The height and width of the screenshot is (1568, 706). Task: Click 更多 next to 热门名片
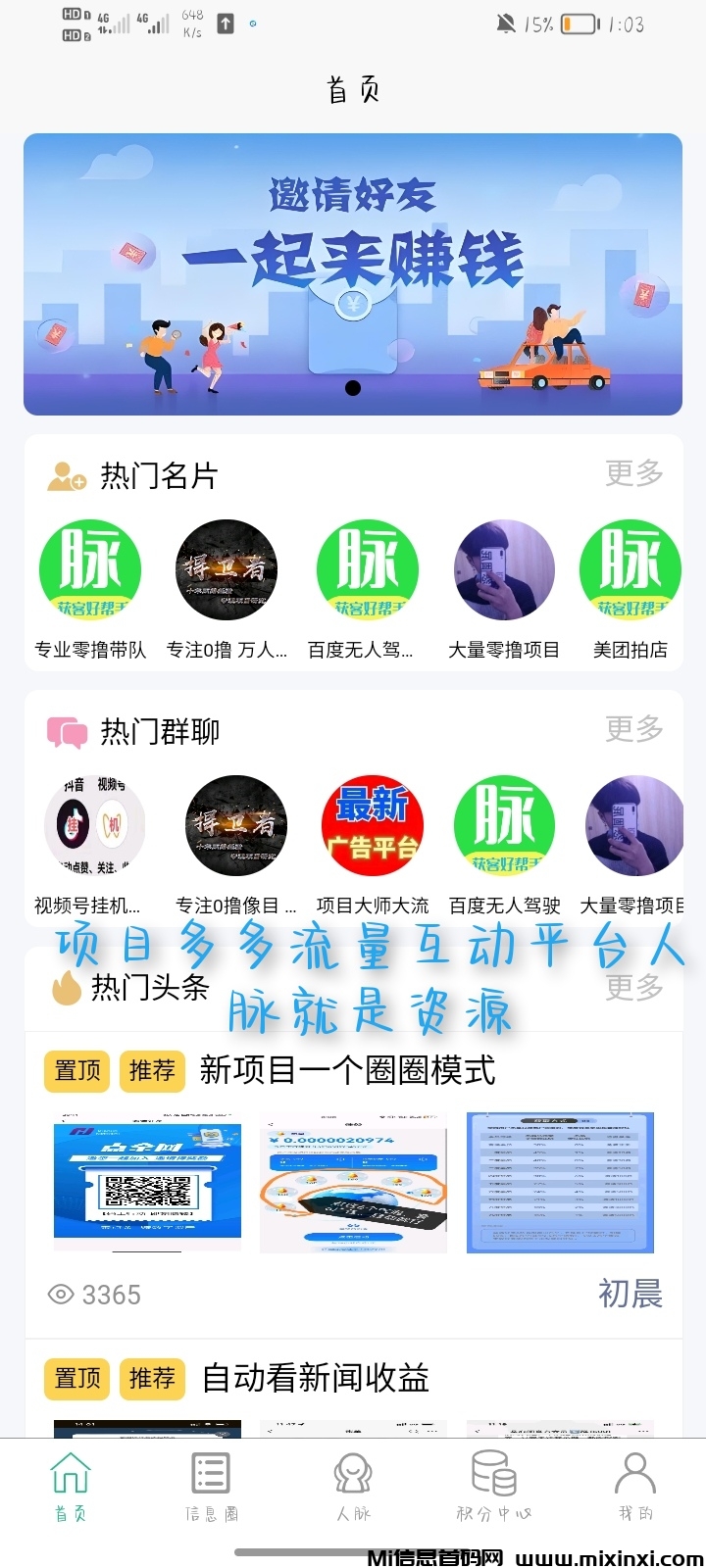633,474
